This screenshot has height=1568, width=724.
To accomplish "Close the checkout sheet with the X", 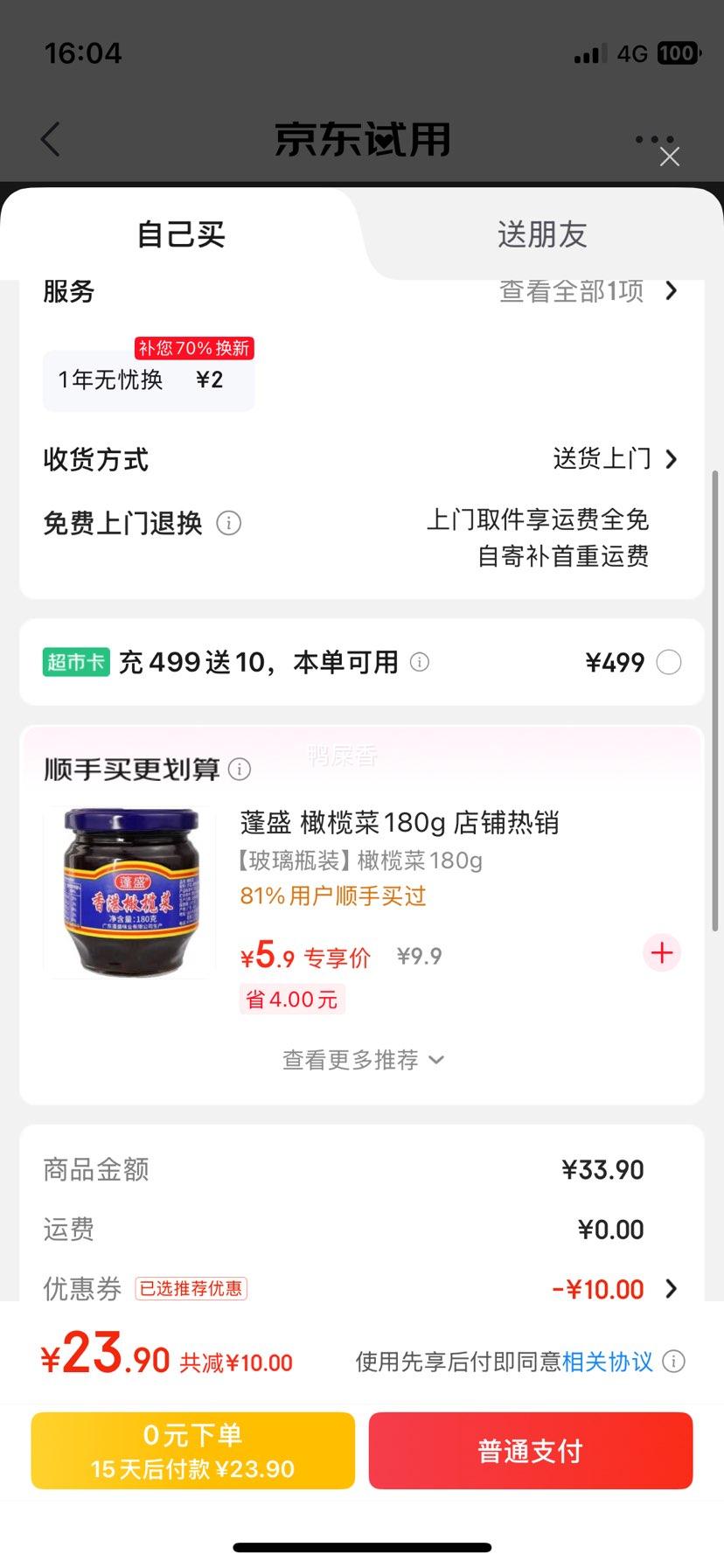I will 670,157.
